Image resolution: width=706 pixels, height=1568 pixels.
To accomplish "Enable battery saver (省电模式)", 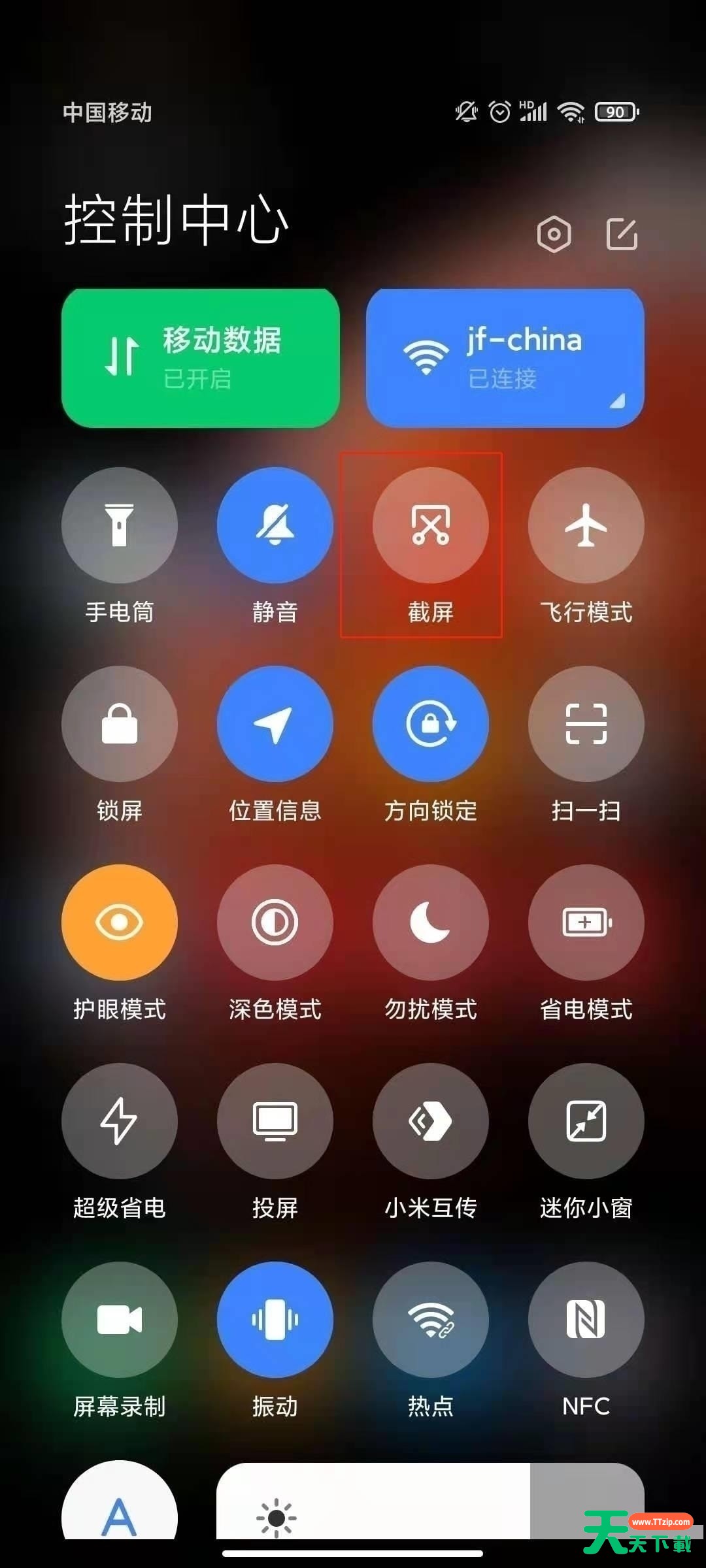I will coord(586,923).
